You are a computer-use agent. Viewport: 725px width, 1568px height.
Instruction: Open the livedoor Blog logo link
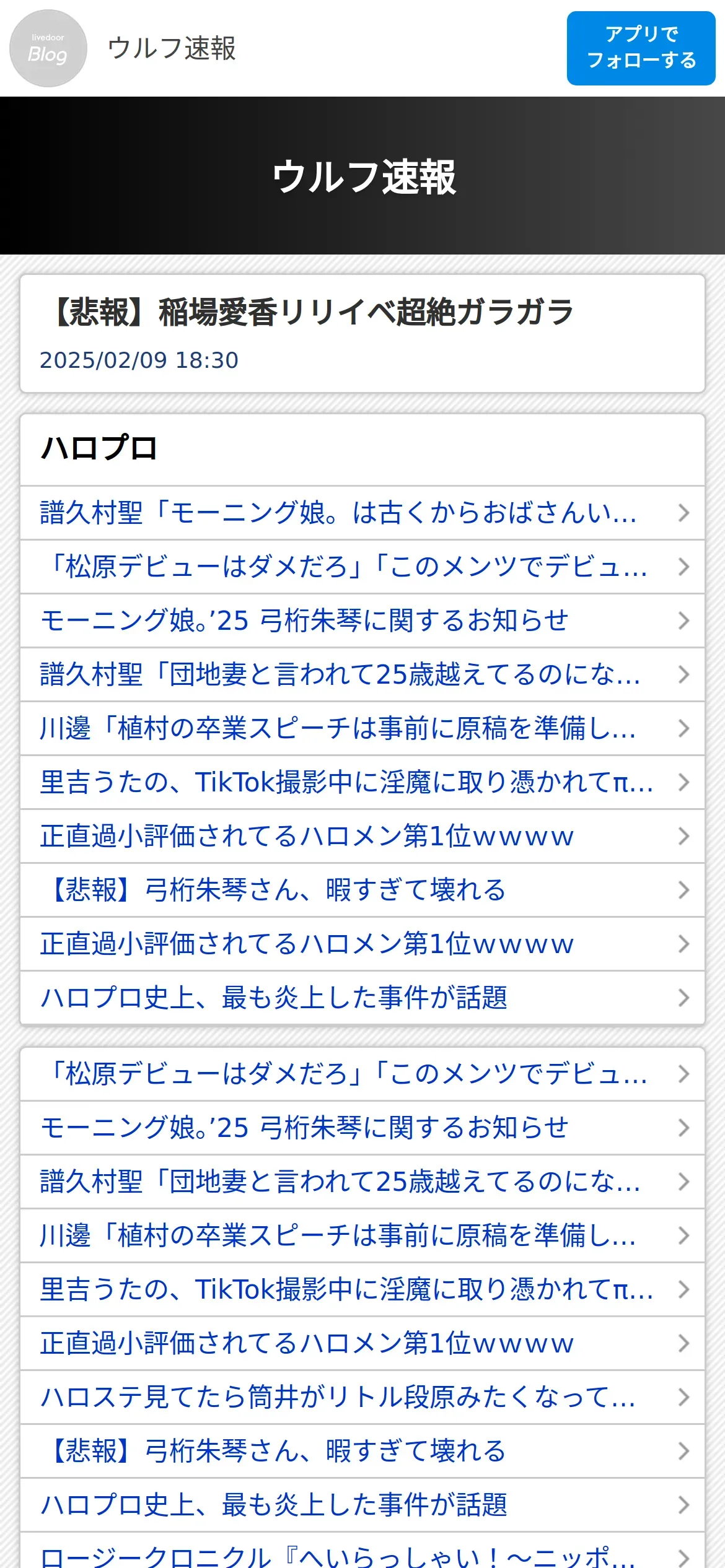coord(48,48)
